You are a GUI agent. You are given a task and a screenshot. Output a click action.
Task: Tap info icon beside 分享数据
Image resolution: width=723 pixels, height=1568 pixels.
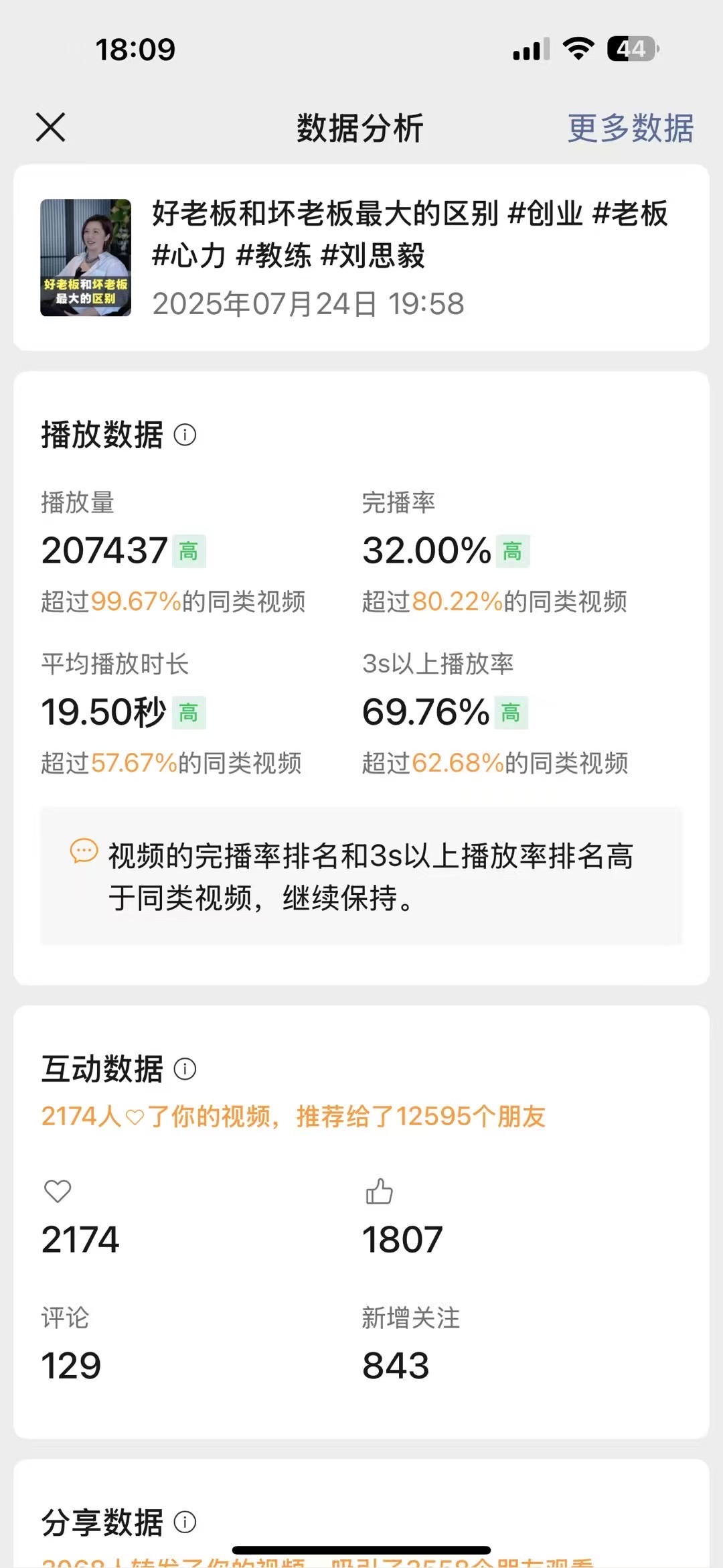185,1522
